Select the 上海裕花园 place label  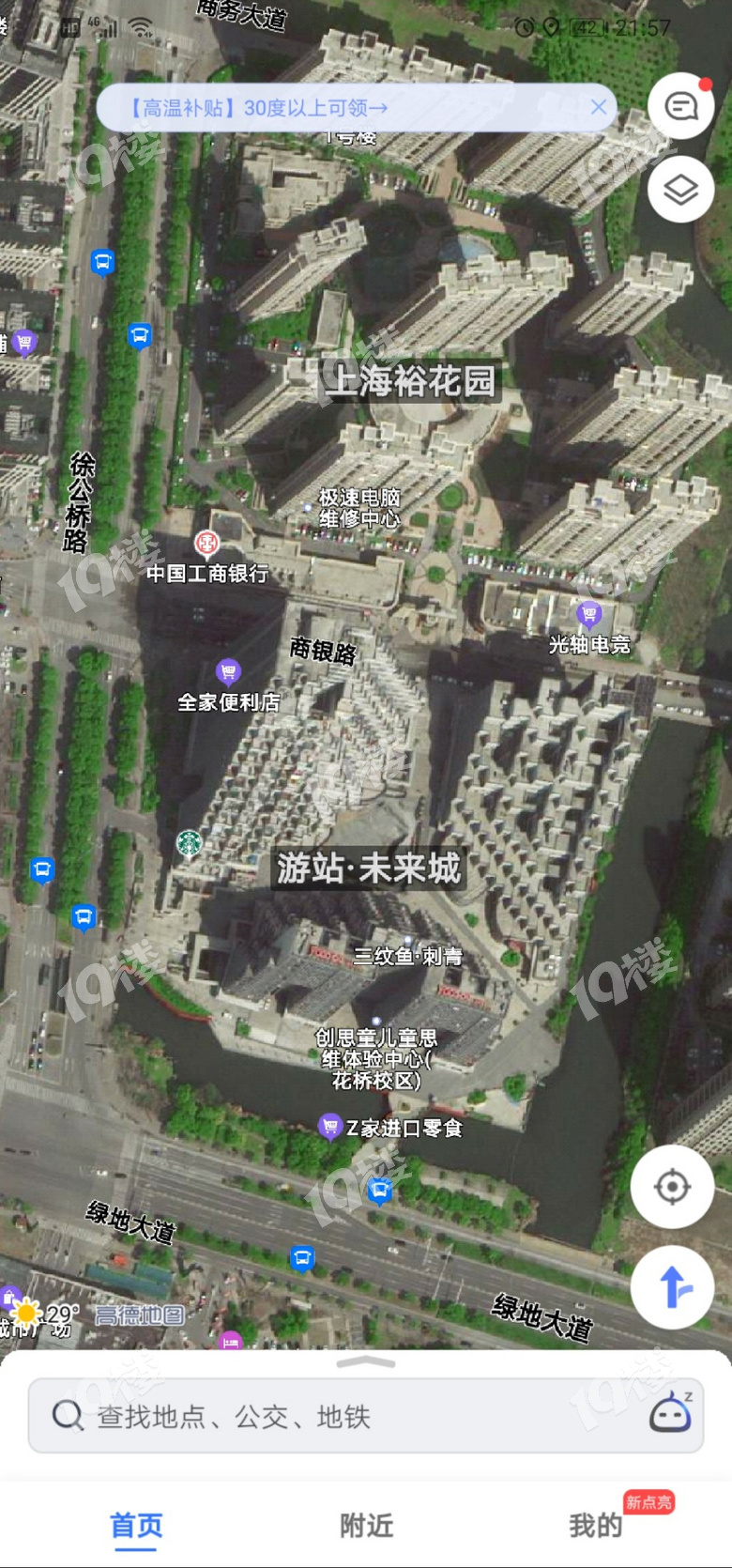(x=409, y=381)
